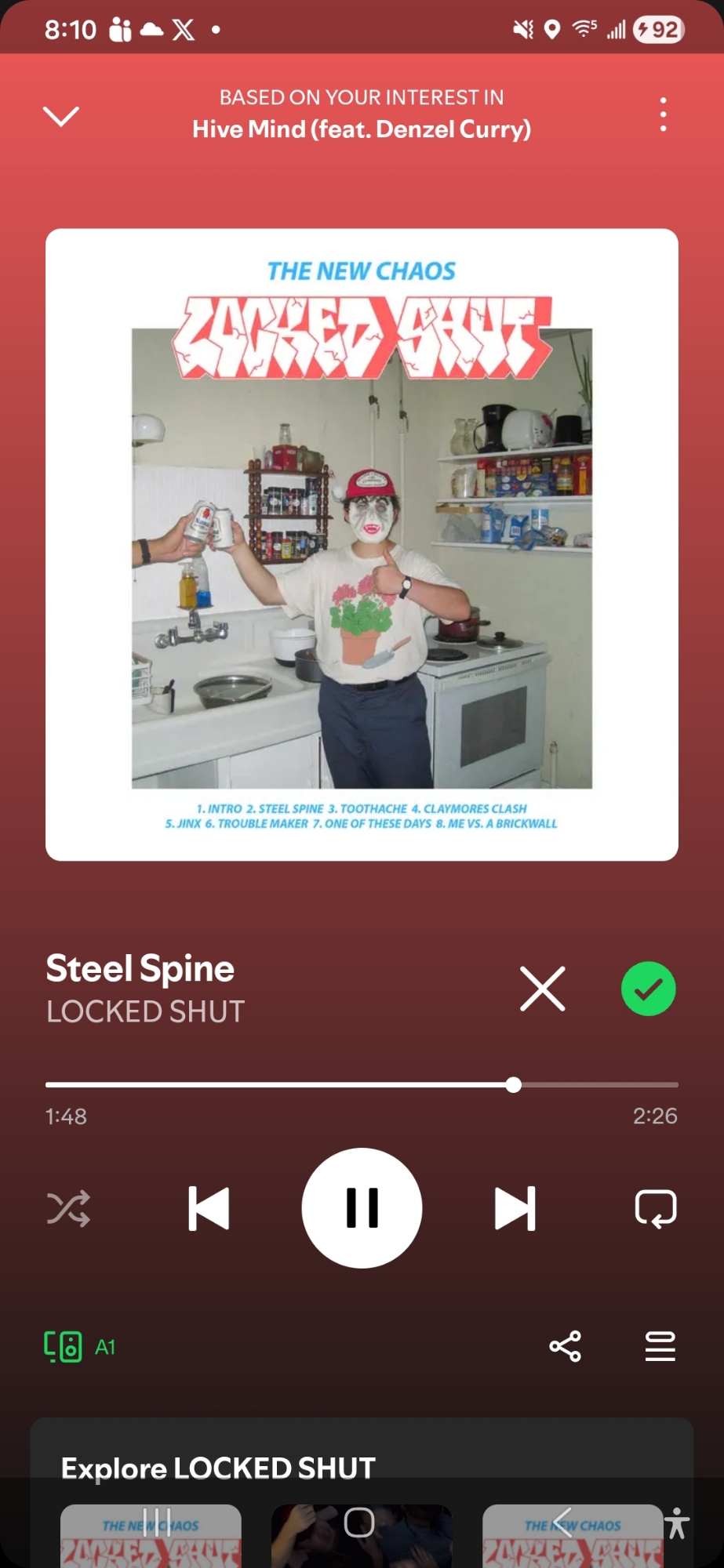Hide this recommended song
Image resolution: width=724 pixels, height=1568 pixels.
pyautogui.click(x=542, y=989)
